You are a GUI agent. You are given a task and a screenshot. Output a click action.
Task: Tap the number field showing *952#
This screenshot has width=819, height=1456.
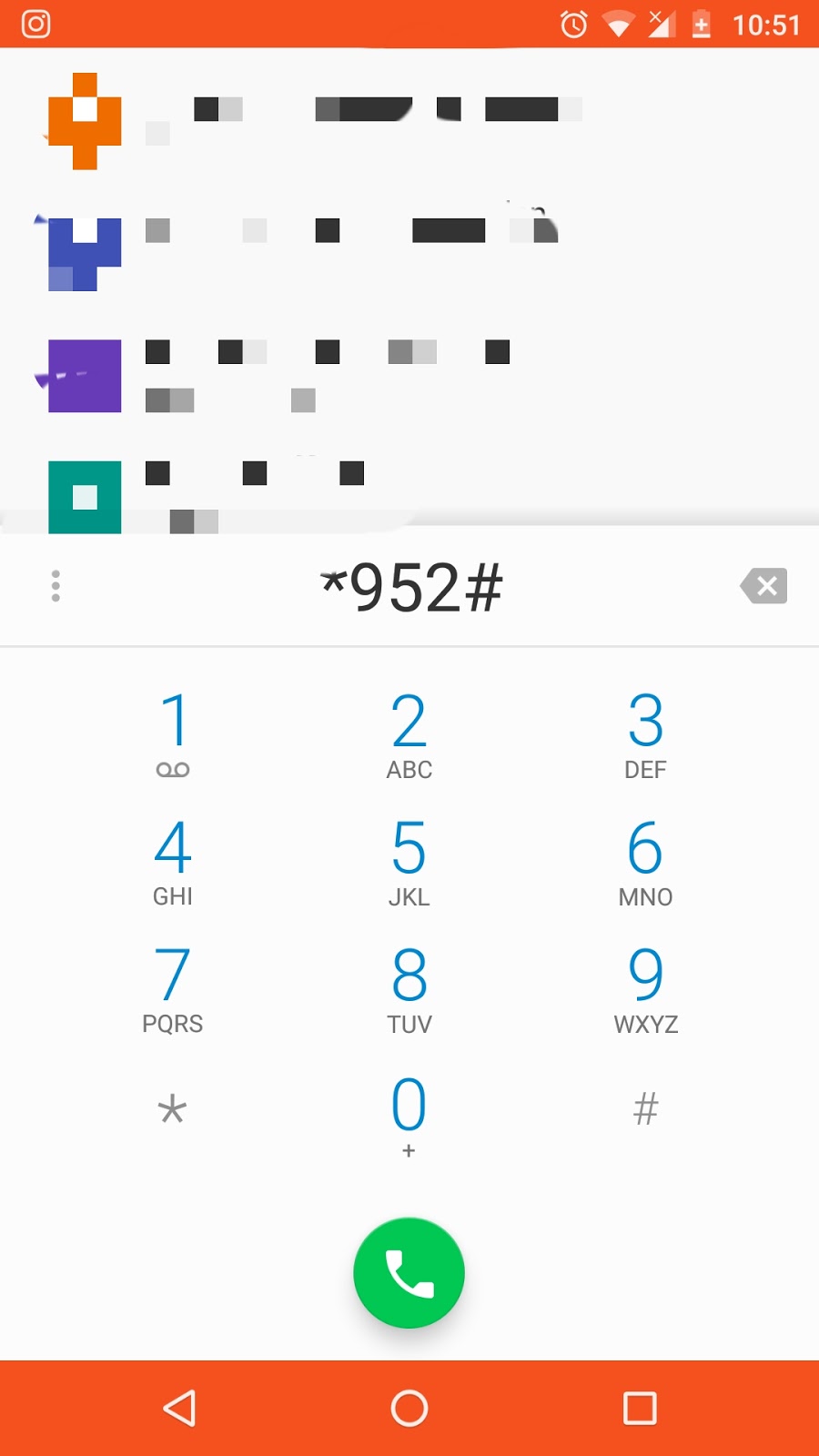tap(411, 587)
